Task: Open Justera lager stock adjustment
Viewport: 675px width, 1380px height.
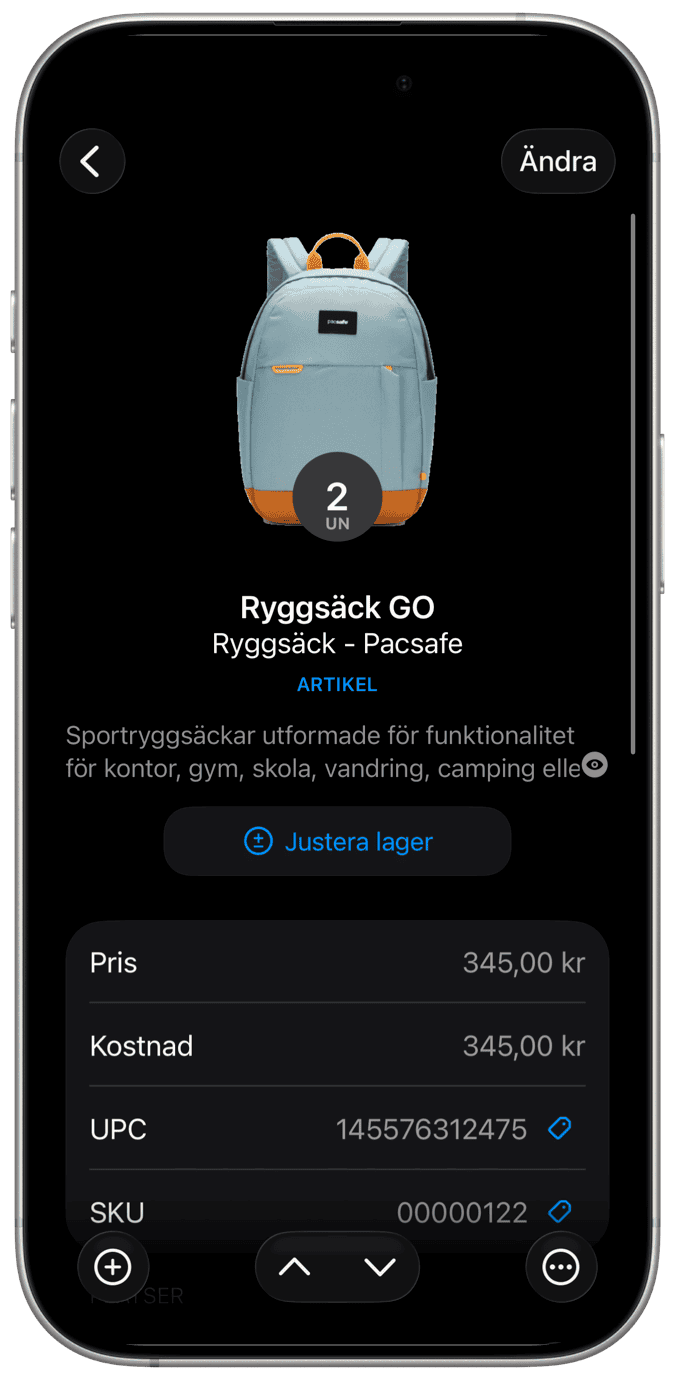Action: (337, 842)
